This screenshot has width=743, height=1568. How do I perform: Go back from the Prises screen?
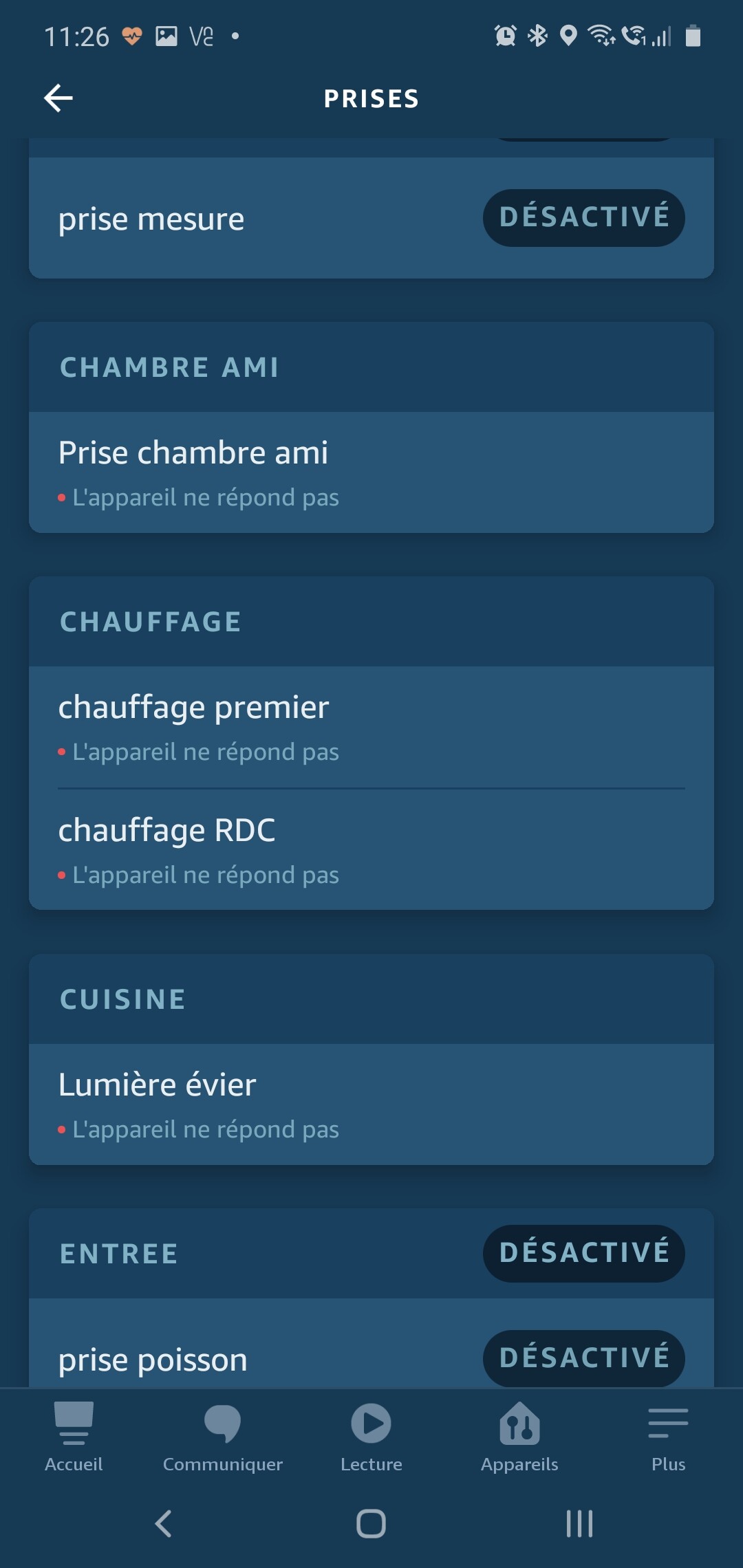pyautogui.click(x=58, y=98)
